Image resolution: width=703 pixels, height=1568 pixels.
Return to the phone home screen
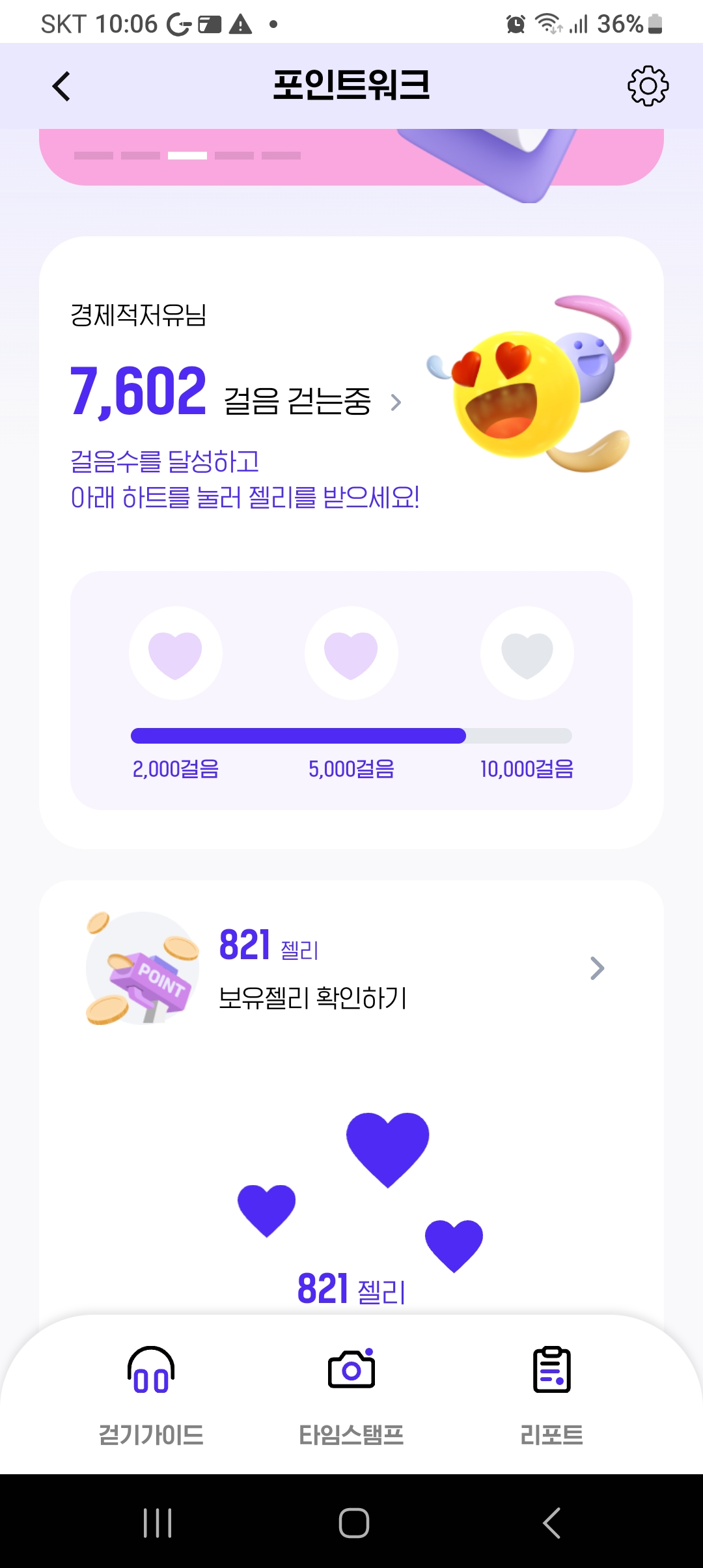coord(353,1522)
